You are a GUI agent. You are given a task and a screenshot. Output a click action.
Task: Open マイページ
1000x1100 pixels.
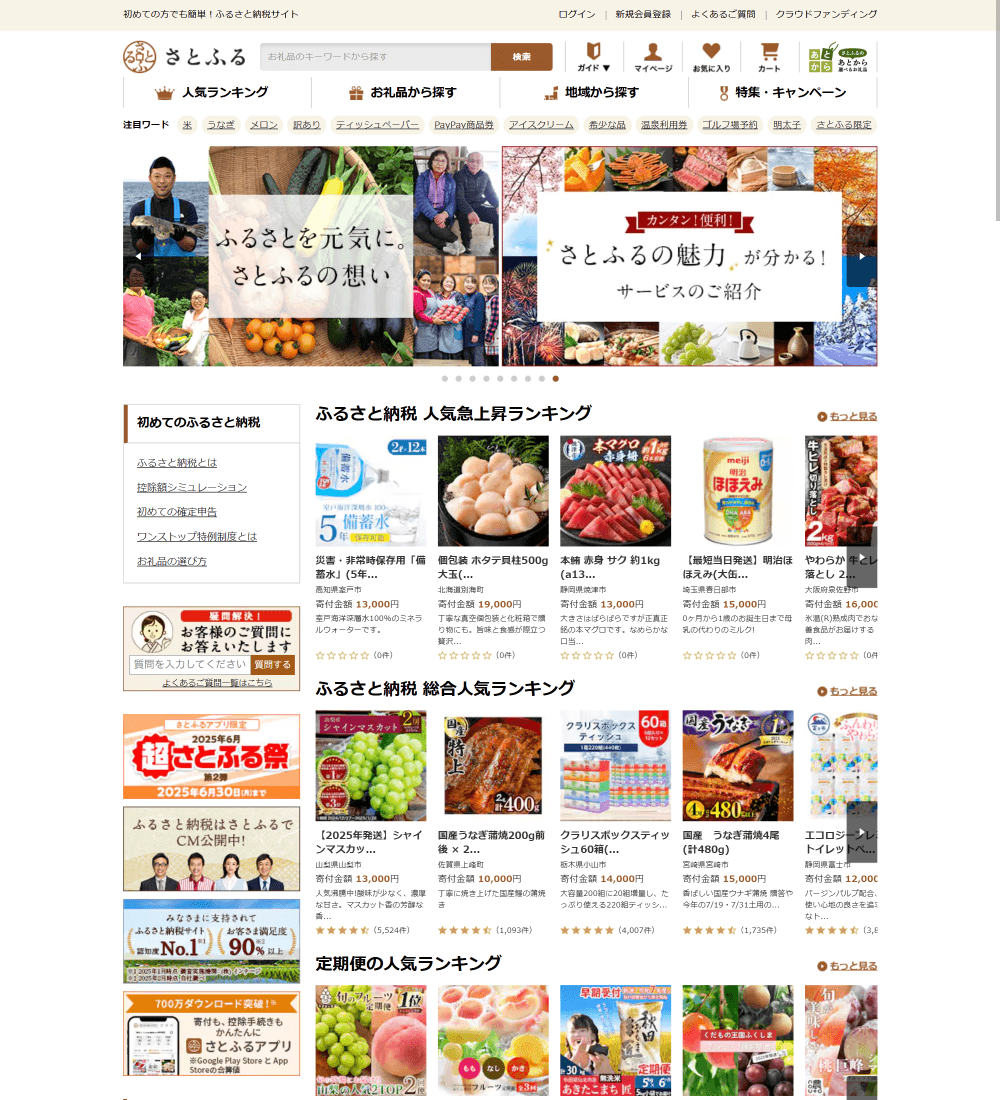[653, 57]
